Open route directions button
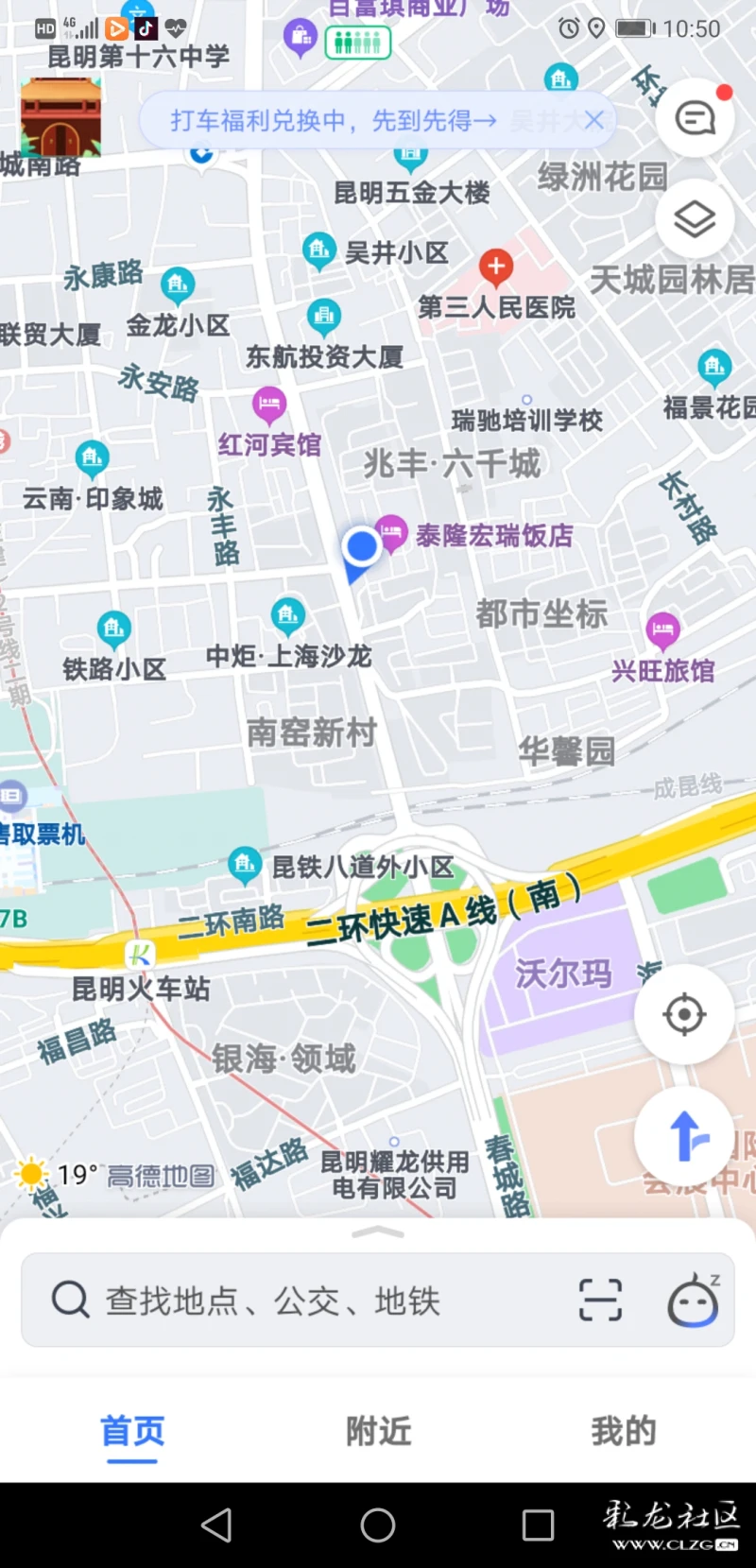The image size is (756, 1568). [684, 1135]
